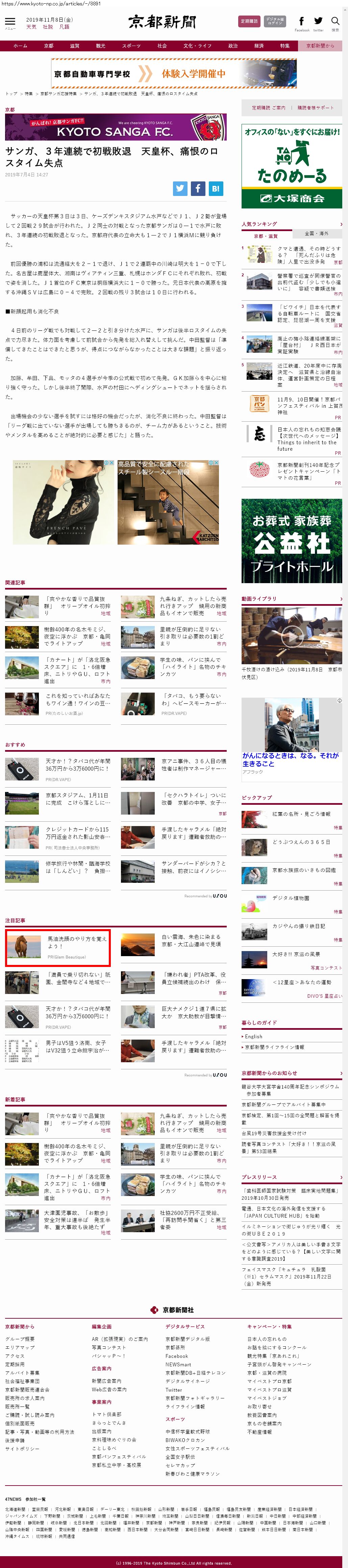Open the 文化・ライフ navigation tab
This screenshot has width=348, height=1568.
[x=197, y=46]
